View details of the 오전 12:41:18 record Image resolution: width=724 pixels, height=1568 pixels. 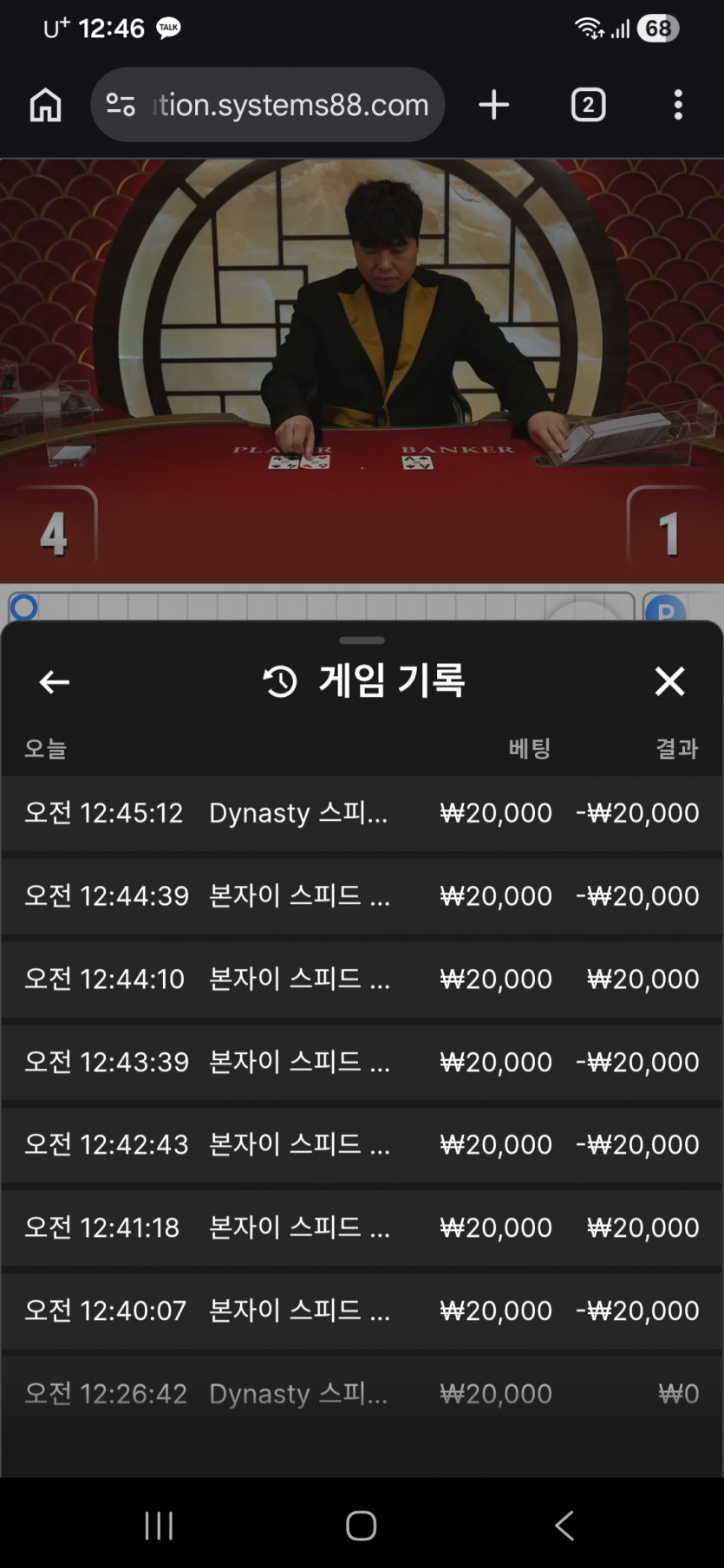click(362, 1227)
